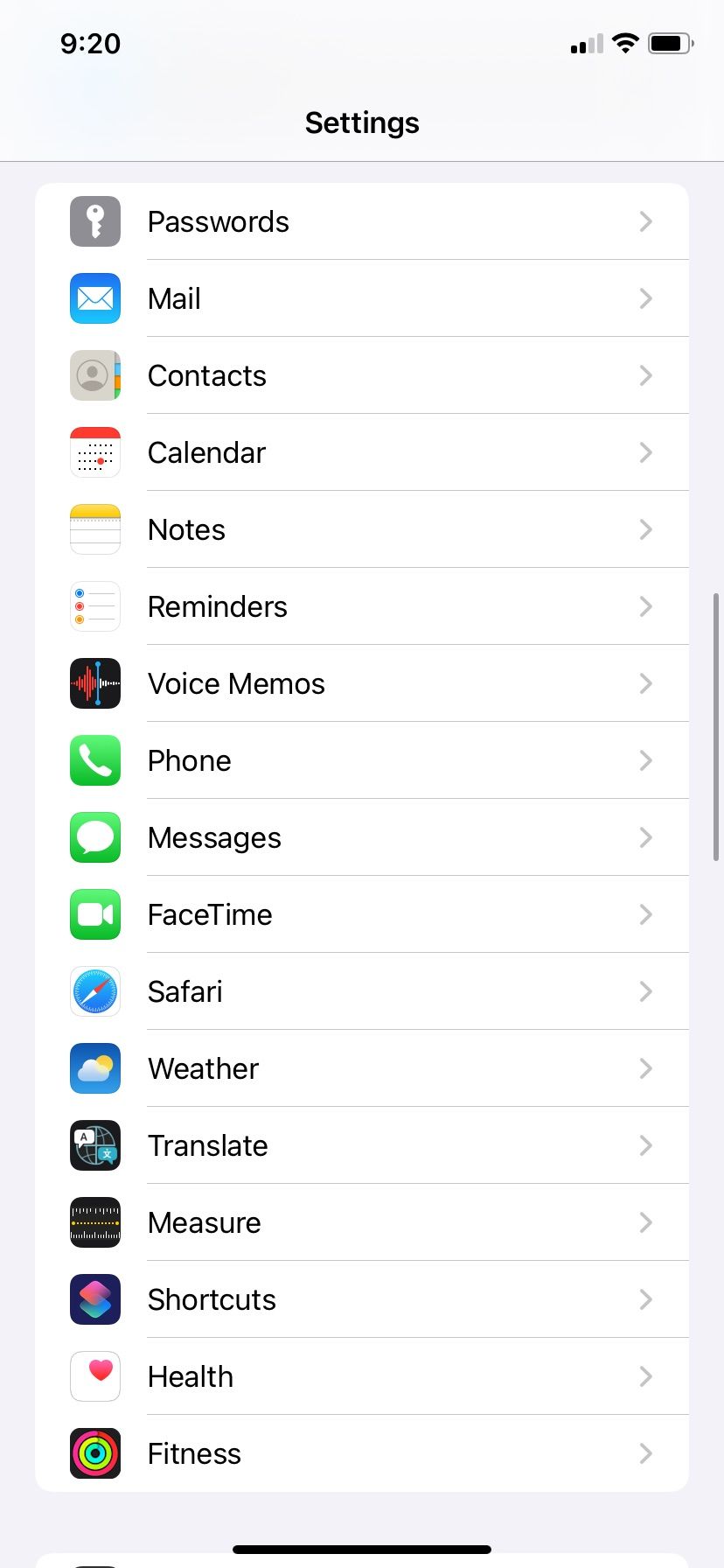
Task: Tap the FaceTime camera icon
Action: click(94, 914)
